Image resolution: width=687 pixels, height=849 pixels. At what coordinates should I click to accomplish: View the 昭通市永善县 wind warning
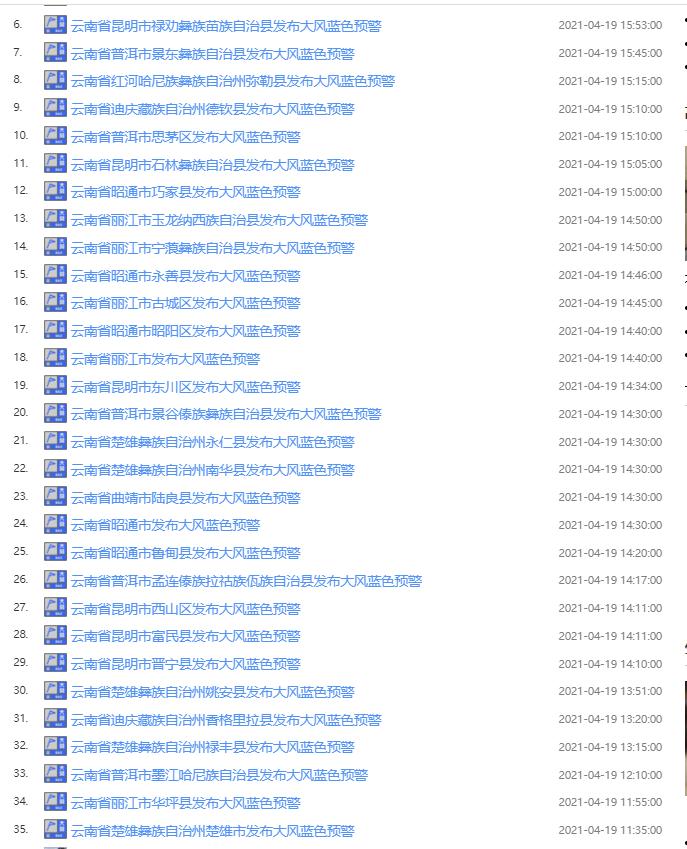(x=185, y=276)
